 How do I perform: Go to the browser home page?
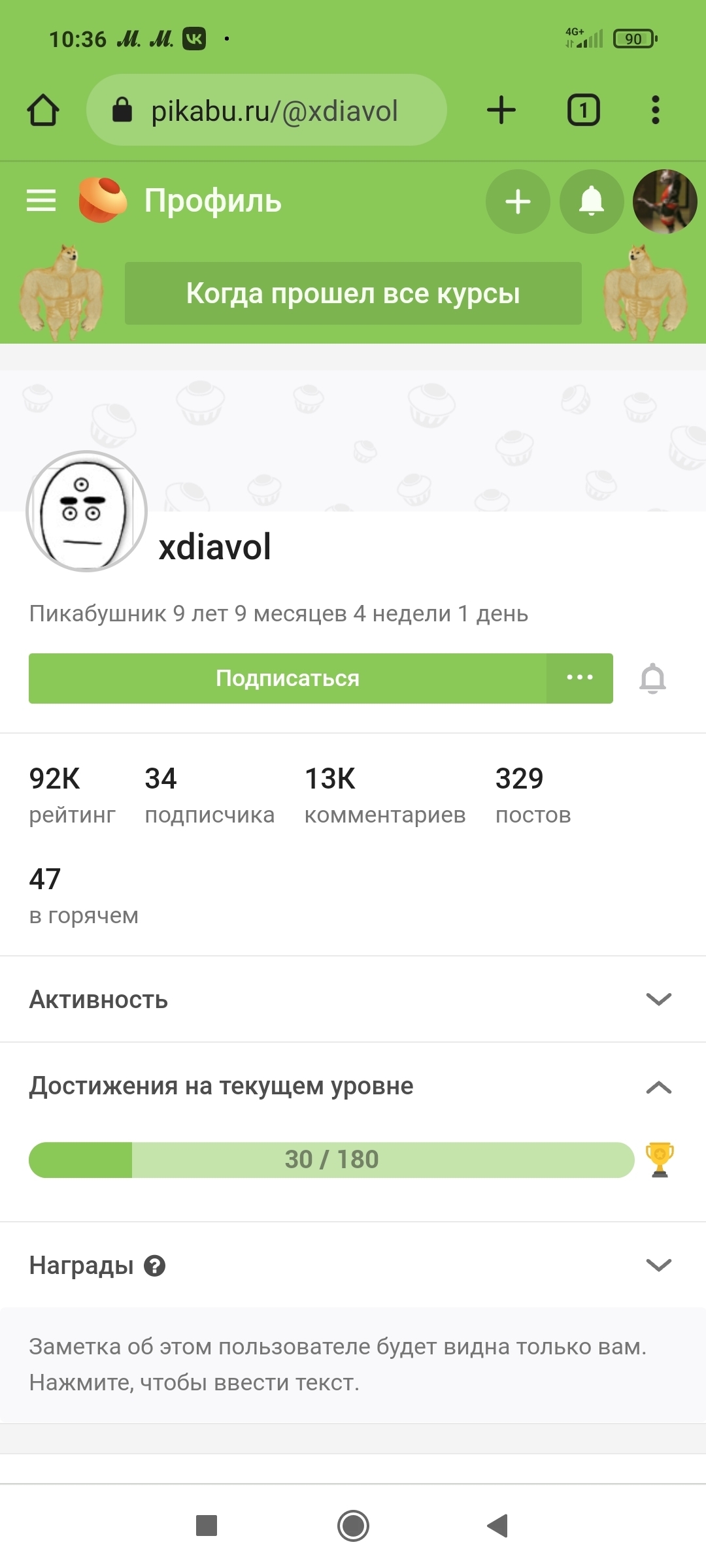43,110
